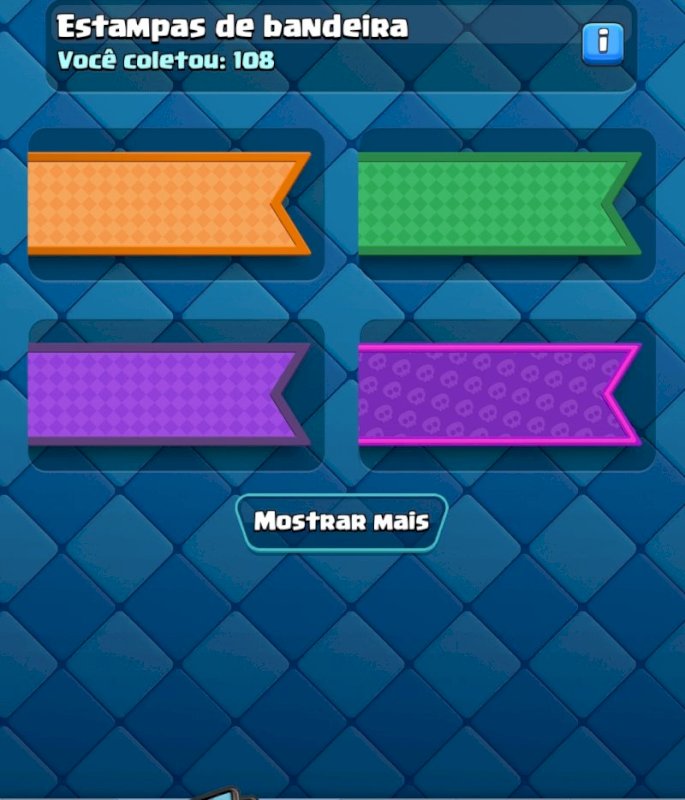Open the flag patterns info icon
Image resolution: width=685 pixels, height=800 pixels.
(x=602, y=42)
